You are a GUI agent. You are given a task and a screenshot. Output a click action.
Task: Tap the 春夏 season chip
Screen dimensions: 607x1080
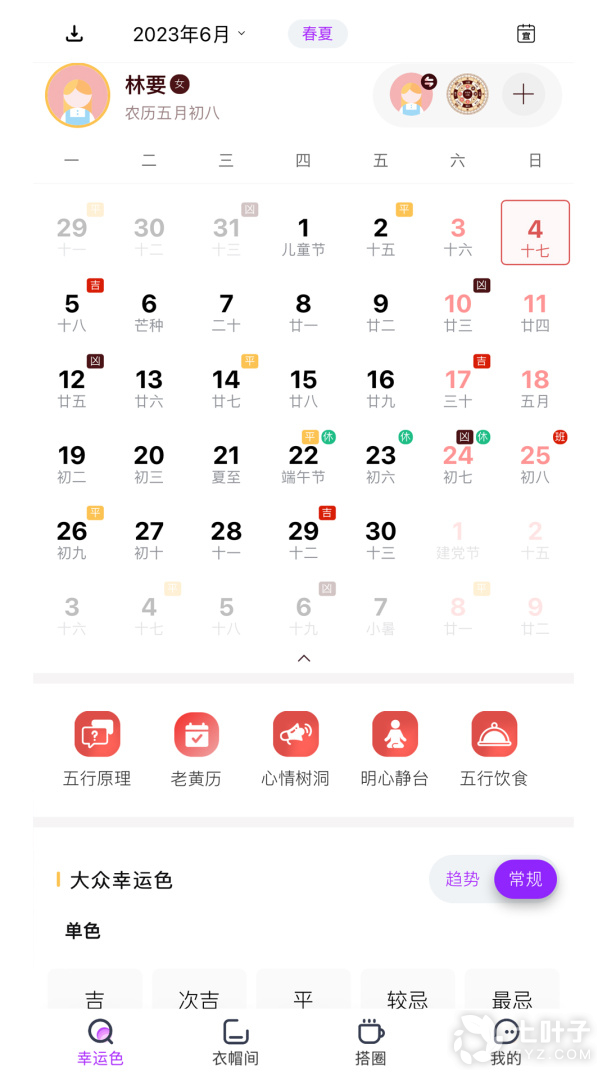tap(317, 34)
